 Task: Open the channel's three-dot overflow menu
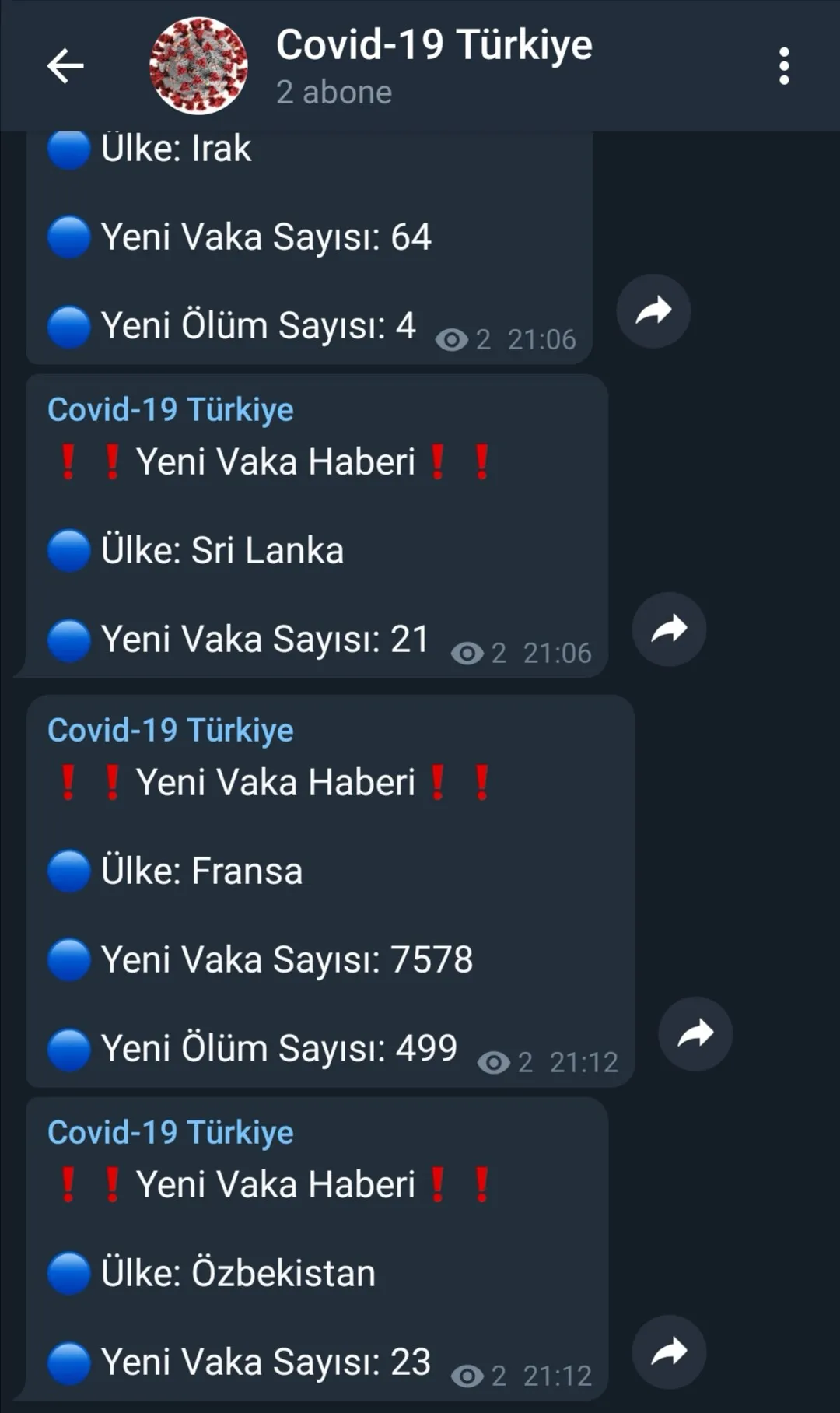tap(784, 66)
